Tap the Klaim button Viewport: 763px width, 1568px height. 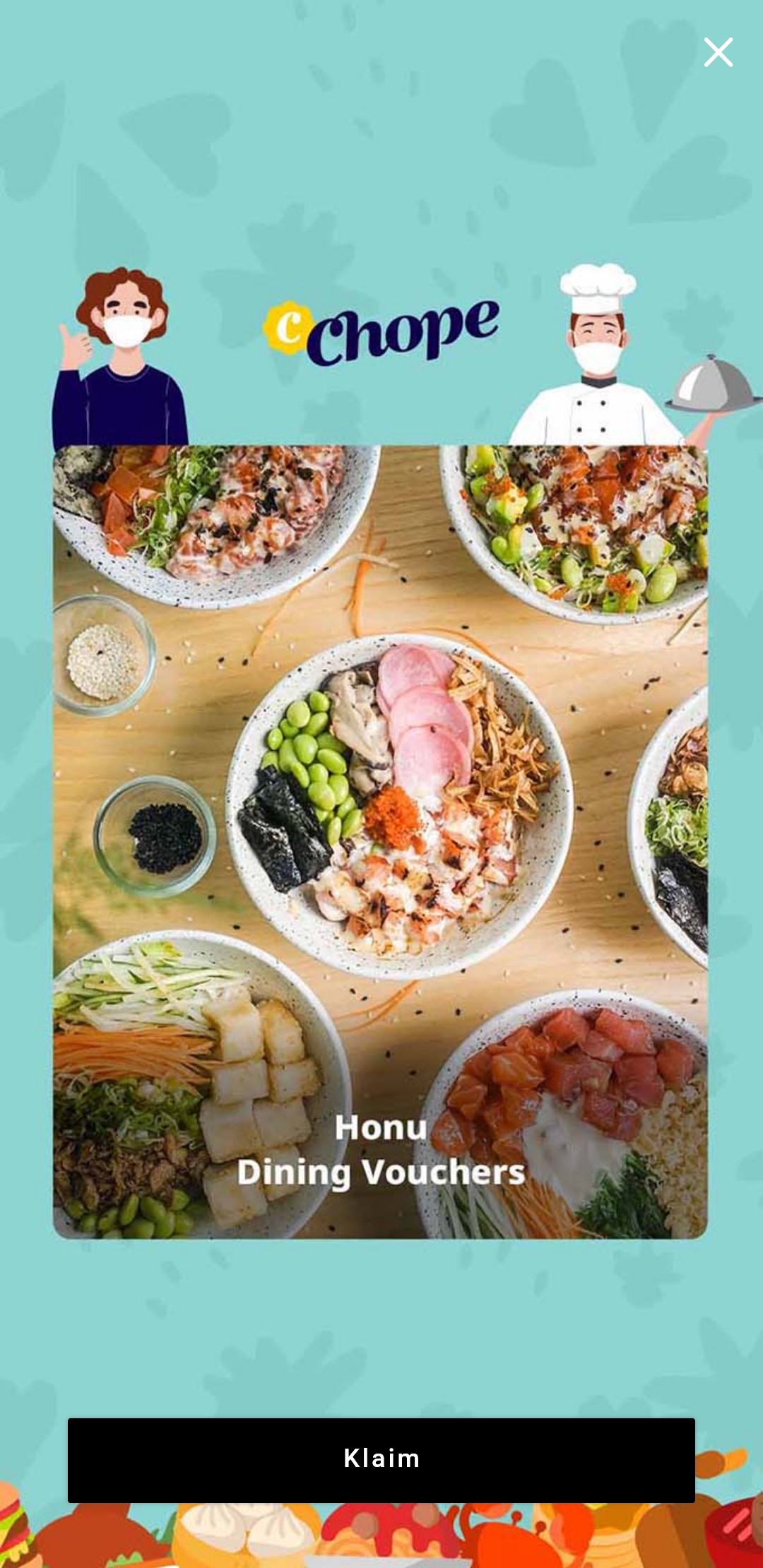click(381, 1460)
